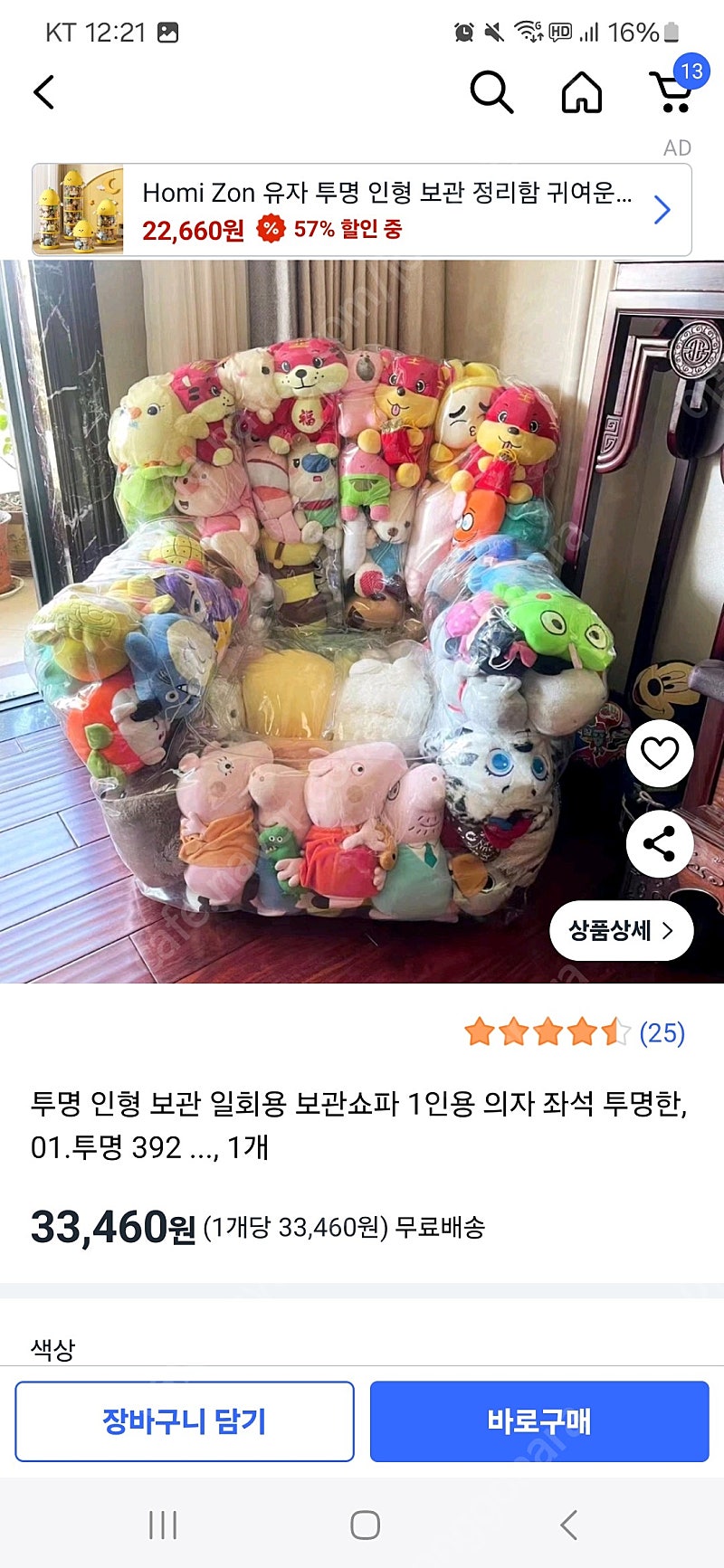Open the Homi Zon ad banner
Image resolution: width=724 pixels, height=1568 pixels.
coord(362,210)
